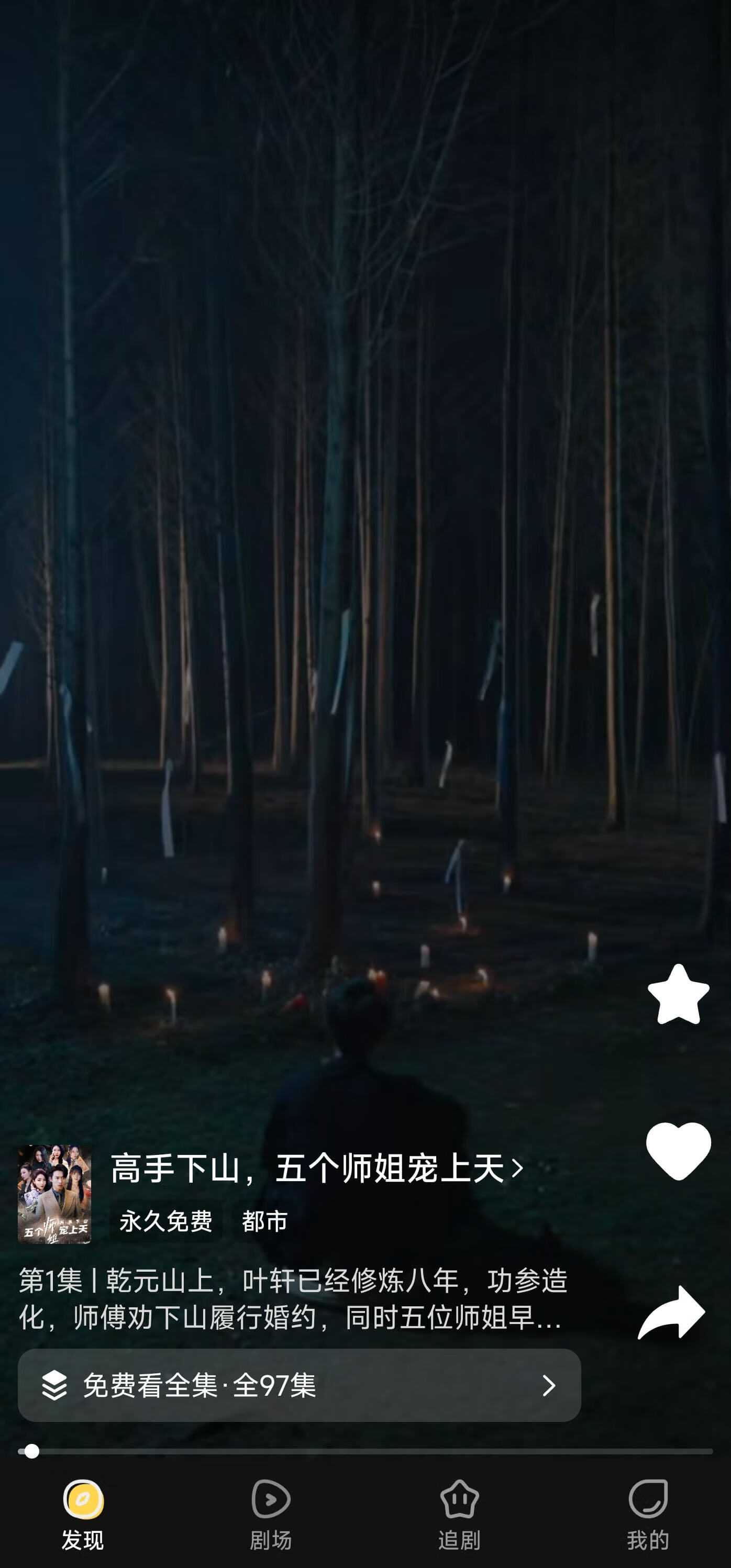Tap the video playback progress bar
731x1568 pixels.
click(x=365, y=1452)
